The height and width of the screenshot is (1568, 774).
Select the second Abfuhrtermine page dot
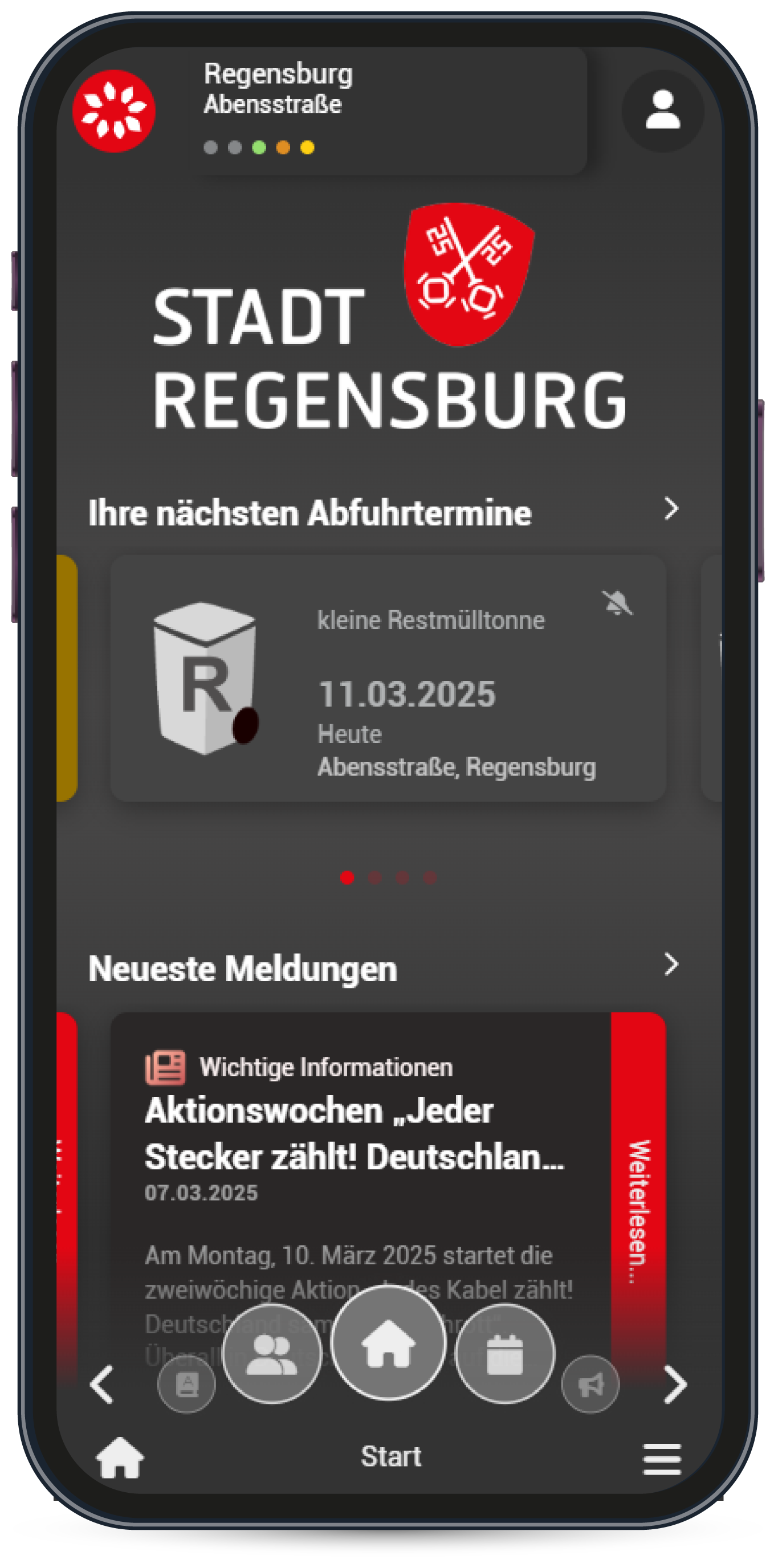[x=374, y=878]
